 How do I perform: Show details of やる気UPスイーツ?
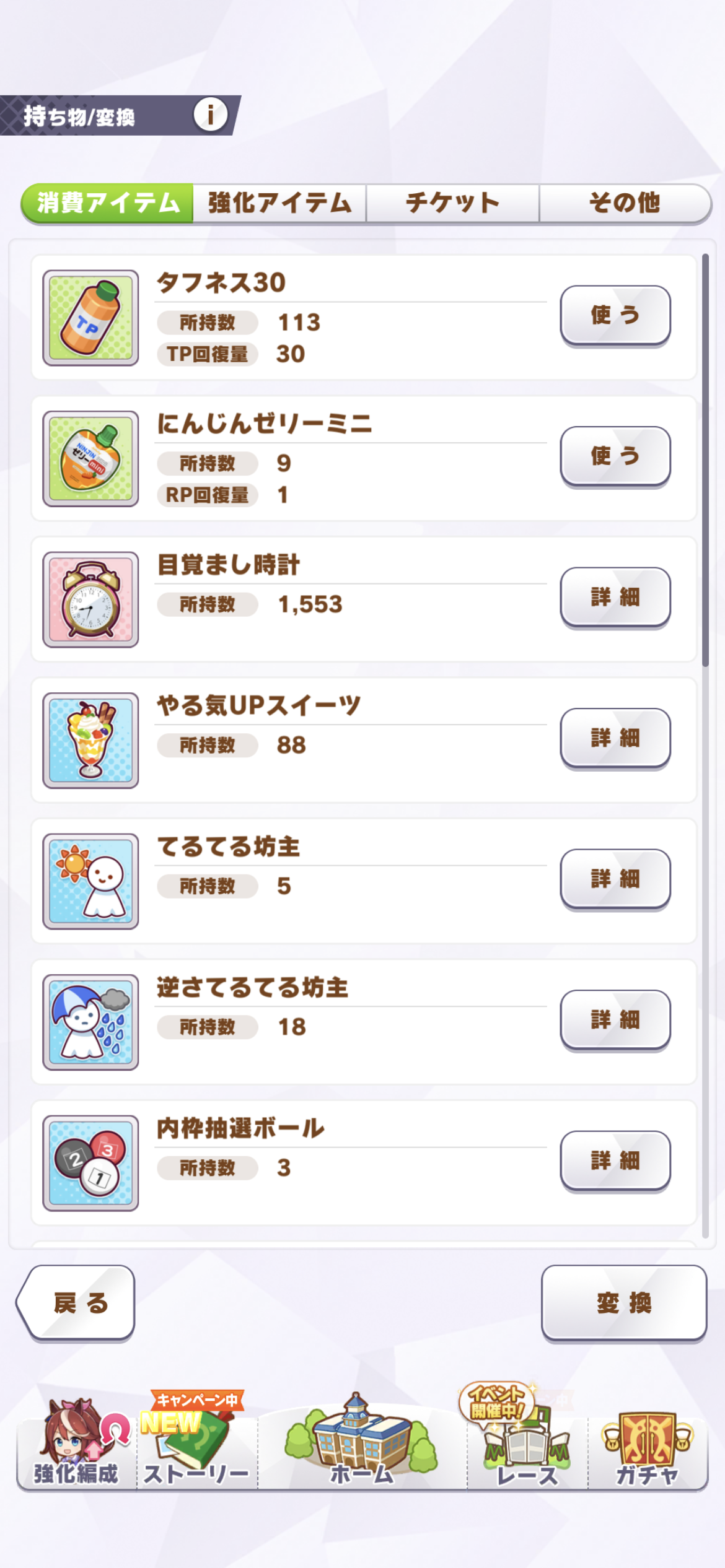click(x=615, y=738)
